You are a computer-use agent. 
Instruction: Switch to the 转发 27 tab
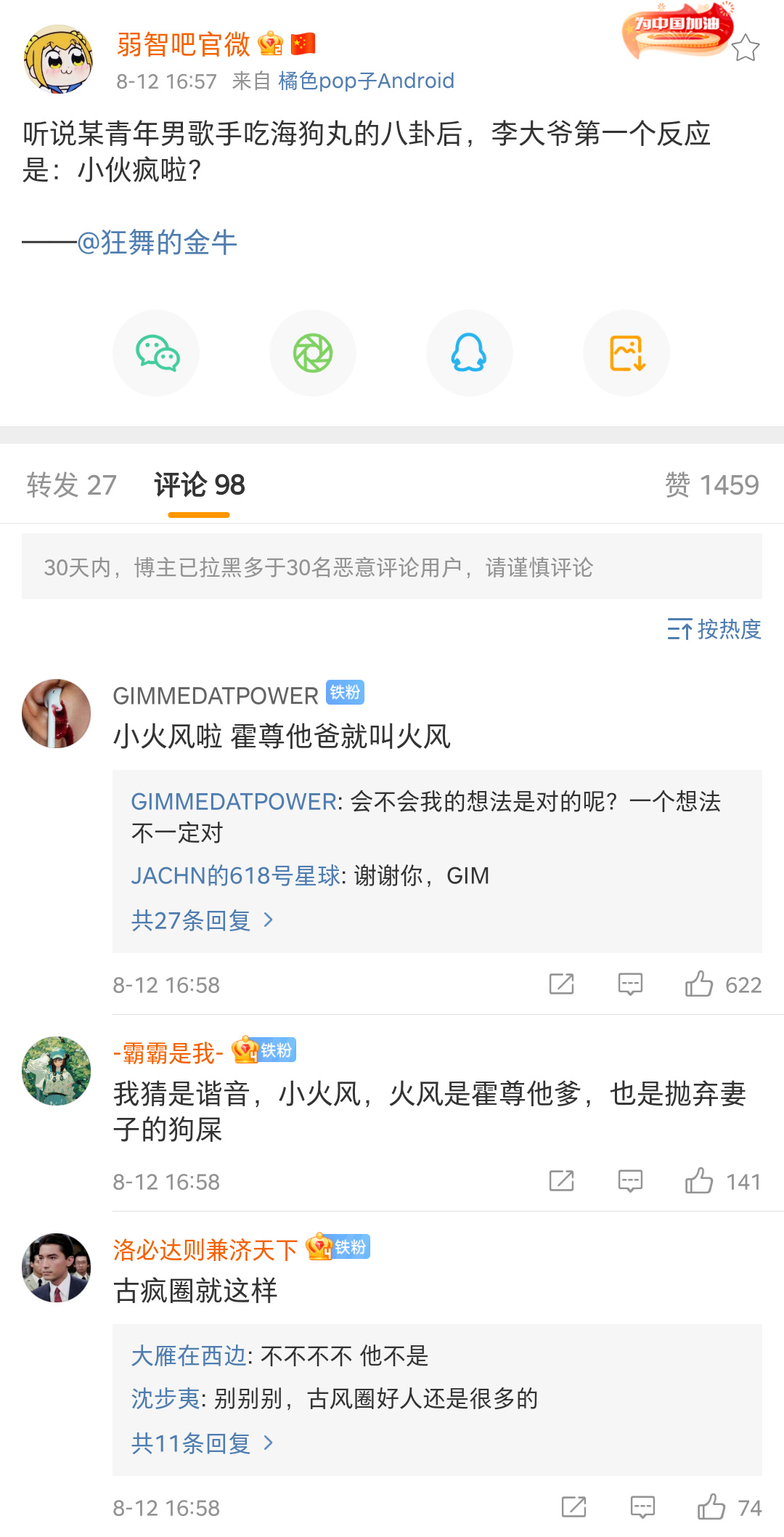71,485
